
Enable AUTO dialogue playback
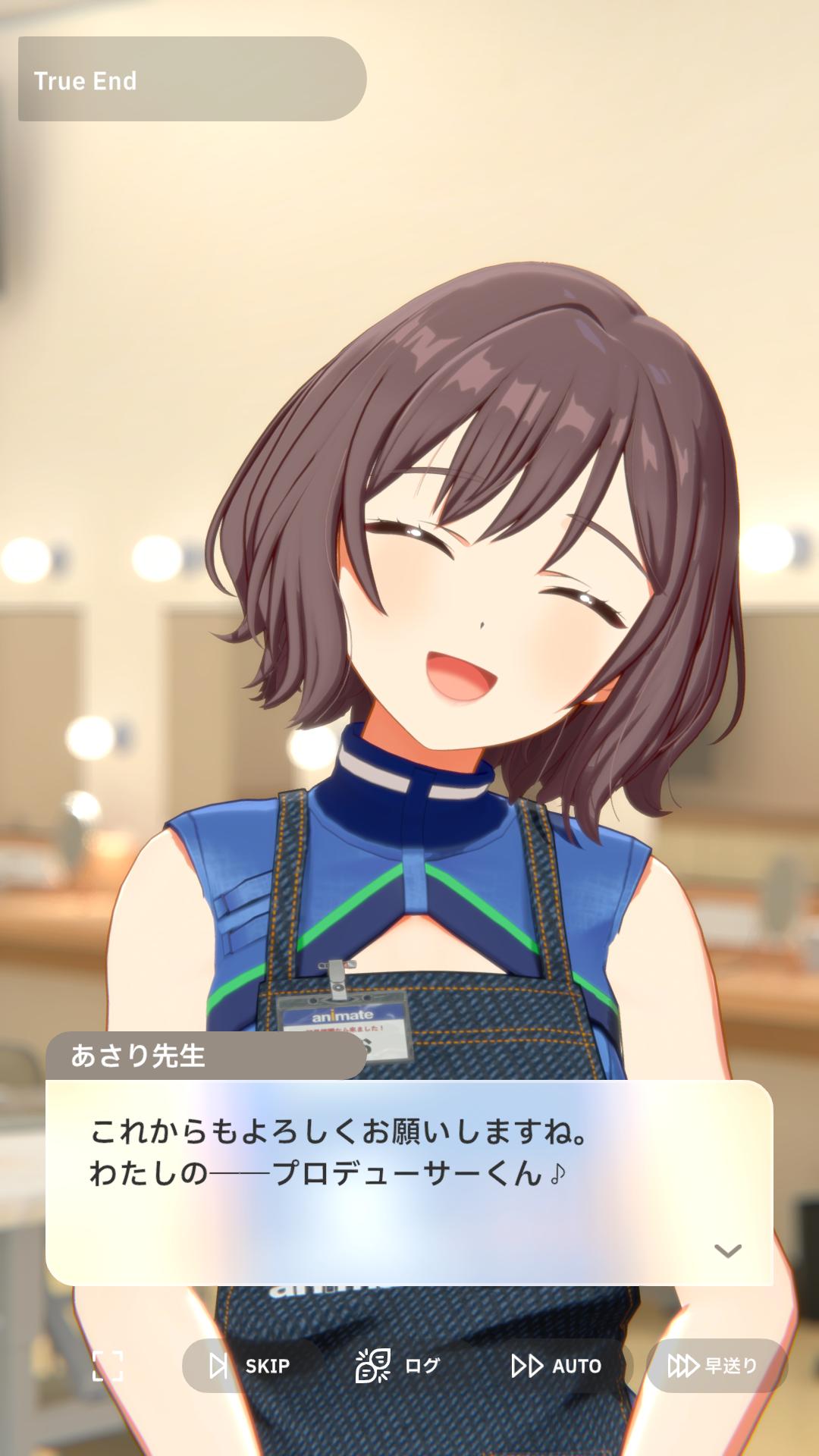click(557, 1366)
